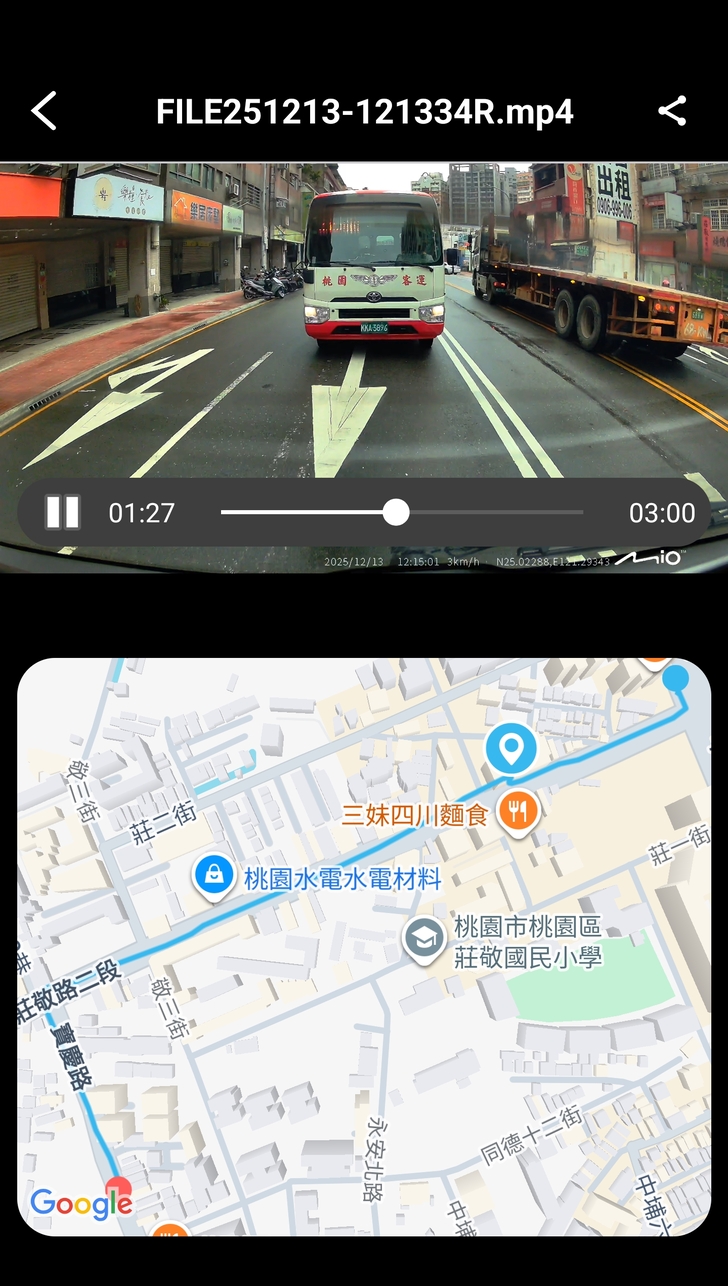728x1286 pixels.
Task: Tap the 莊敬國民小學 school marker
Action: click(x=425, y=939)
